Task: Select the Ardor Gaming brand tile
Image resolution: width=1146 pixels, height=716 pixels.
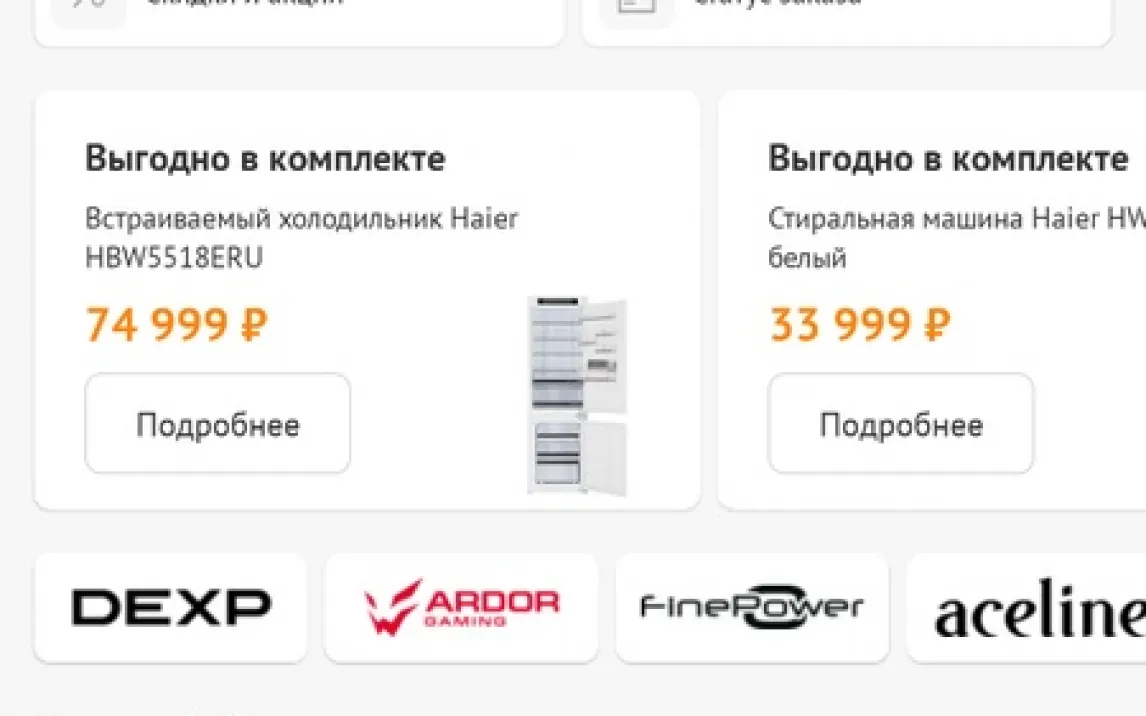Action: point(461,607)
